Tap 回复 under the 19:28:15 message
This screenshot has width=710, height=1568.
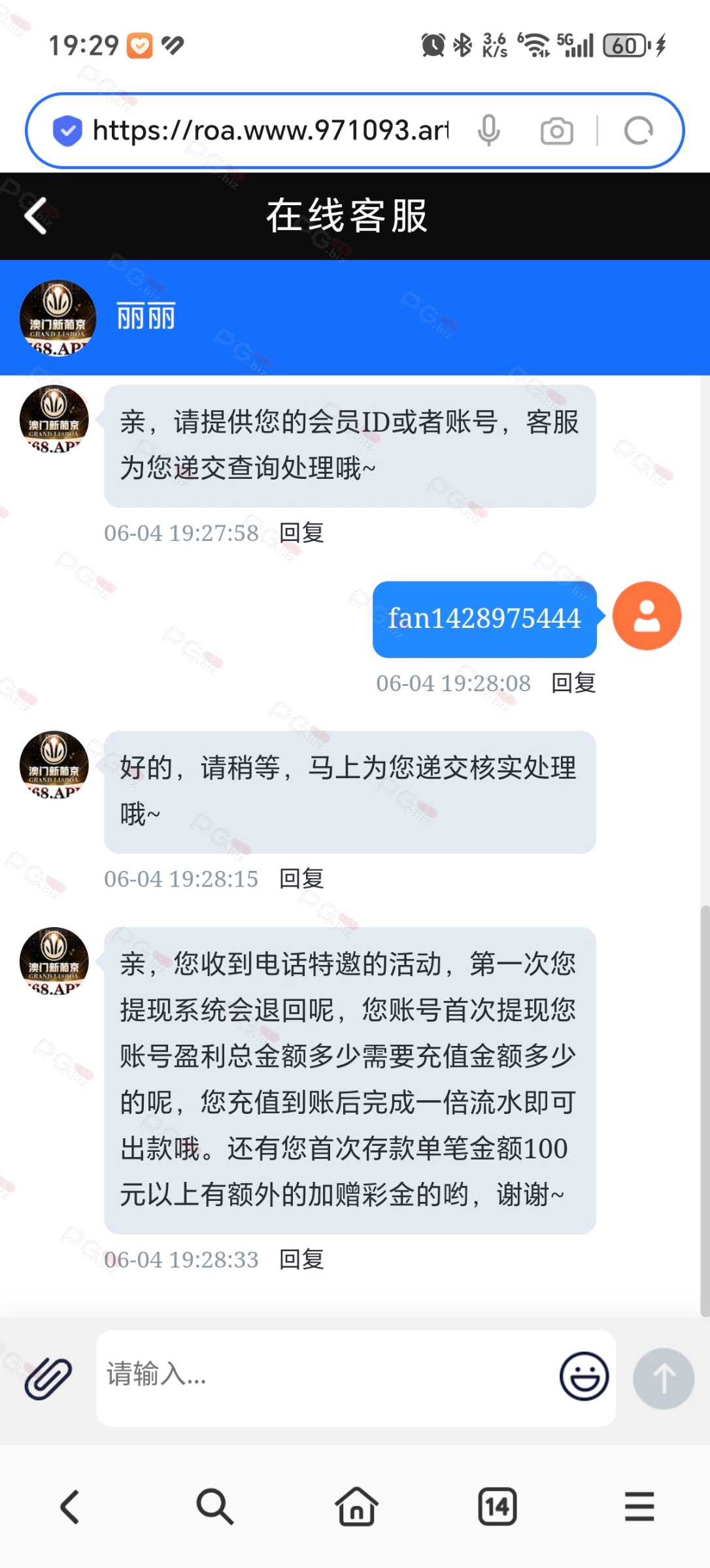(301, 879)
